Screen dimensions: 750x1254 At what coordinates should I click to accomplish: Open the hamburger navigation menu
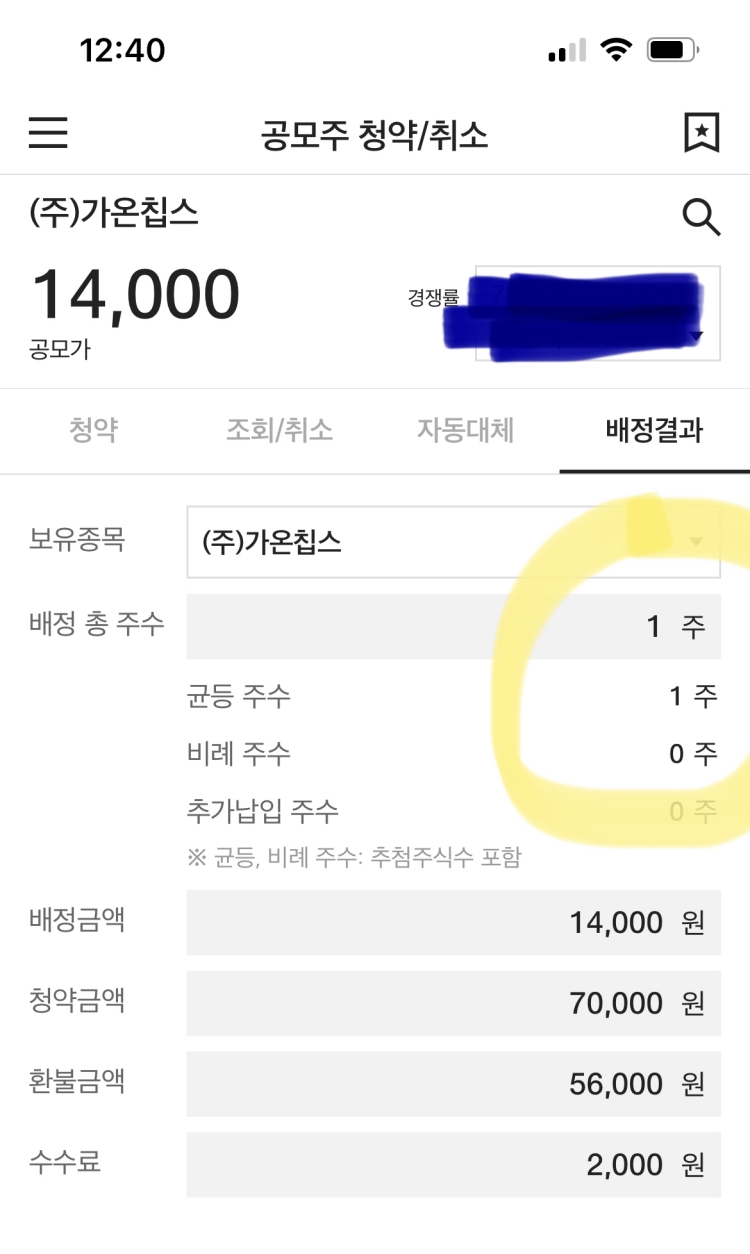47,133
